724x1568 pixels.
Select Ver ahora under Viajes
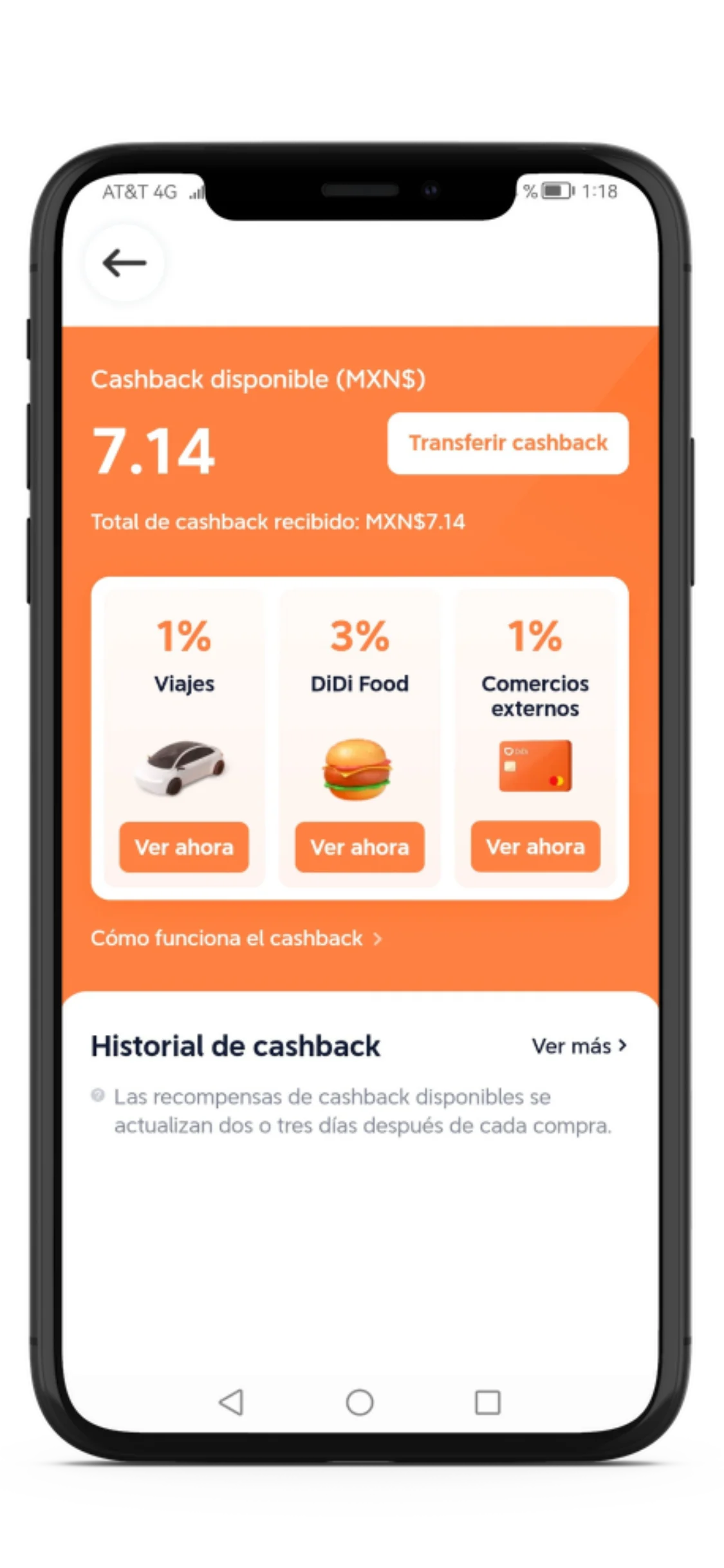tap(184, 847)
